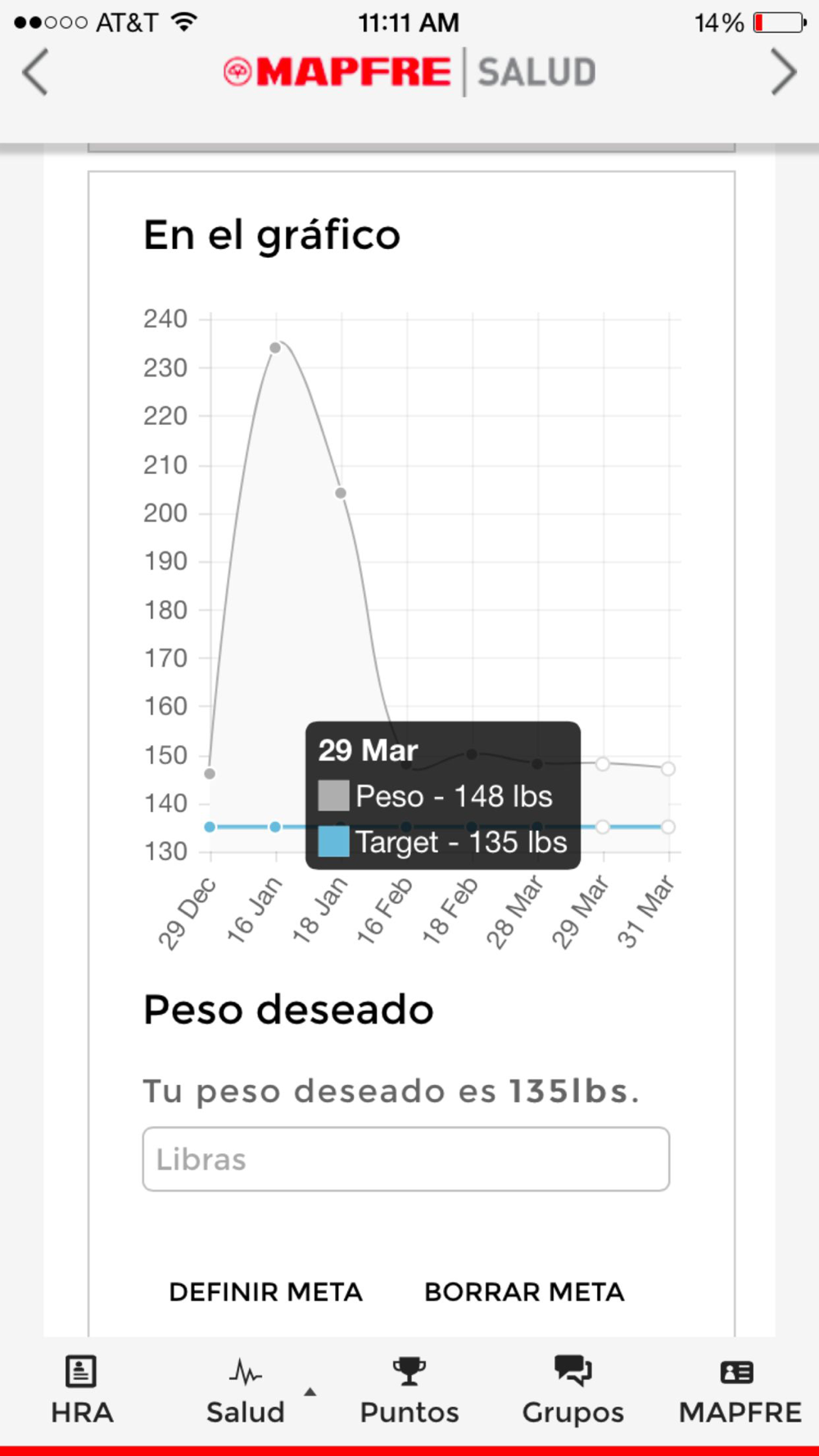
Task: Tap BORRAR META to clear goal
Action: coord(524,1291)
